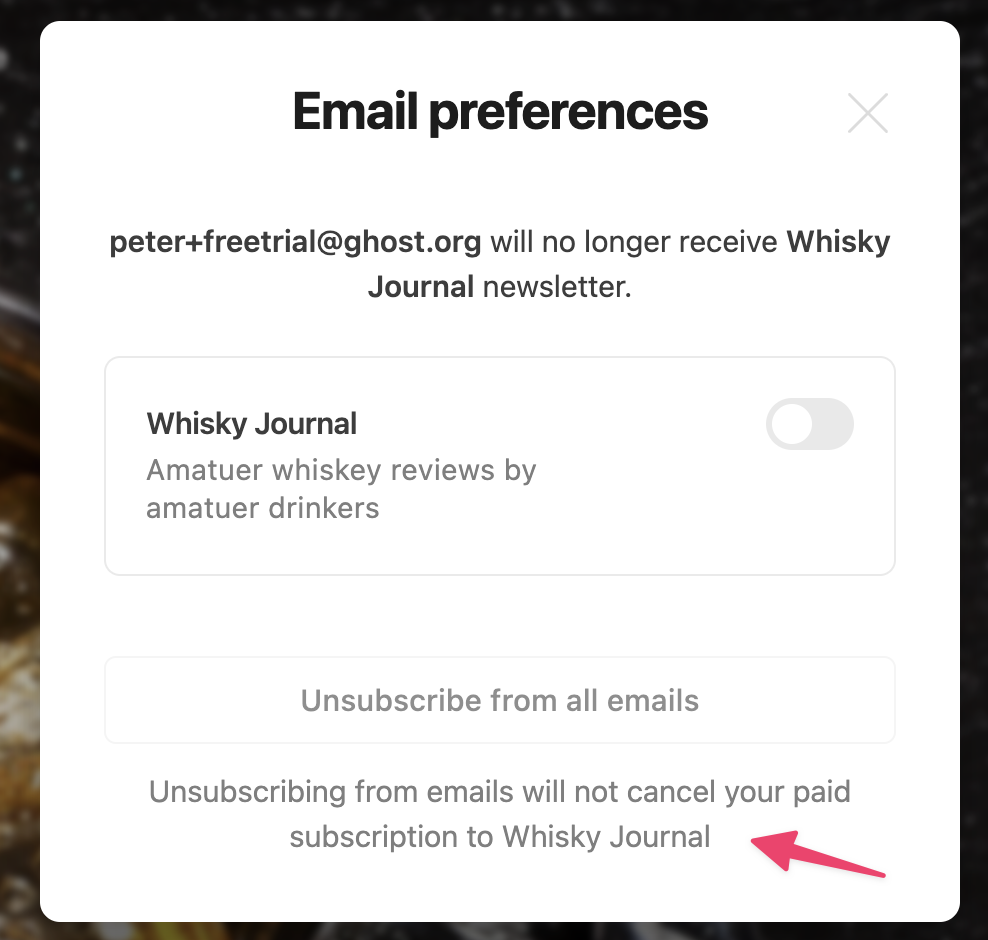This screenshot has height=940, width=988.
Task: Tap Unsubscribe from all emails
Action: click(499, 700)
